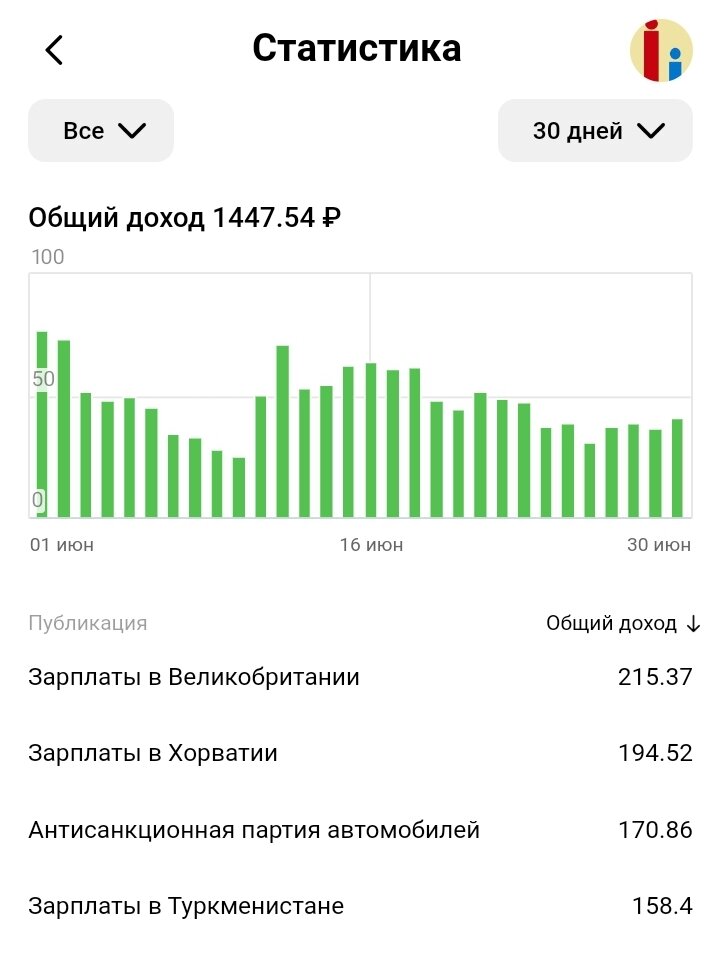Click the downward arrow icon in the table header
The image size is (720, 964).
pos(691,622)
